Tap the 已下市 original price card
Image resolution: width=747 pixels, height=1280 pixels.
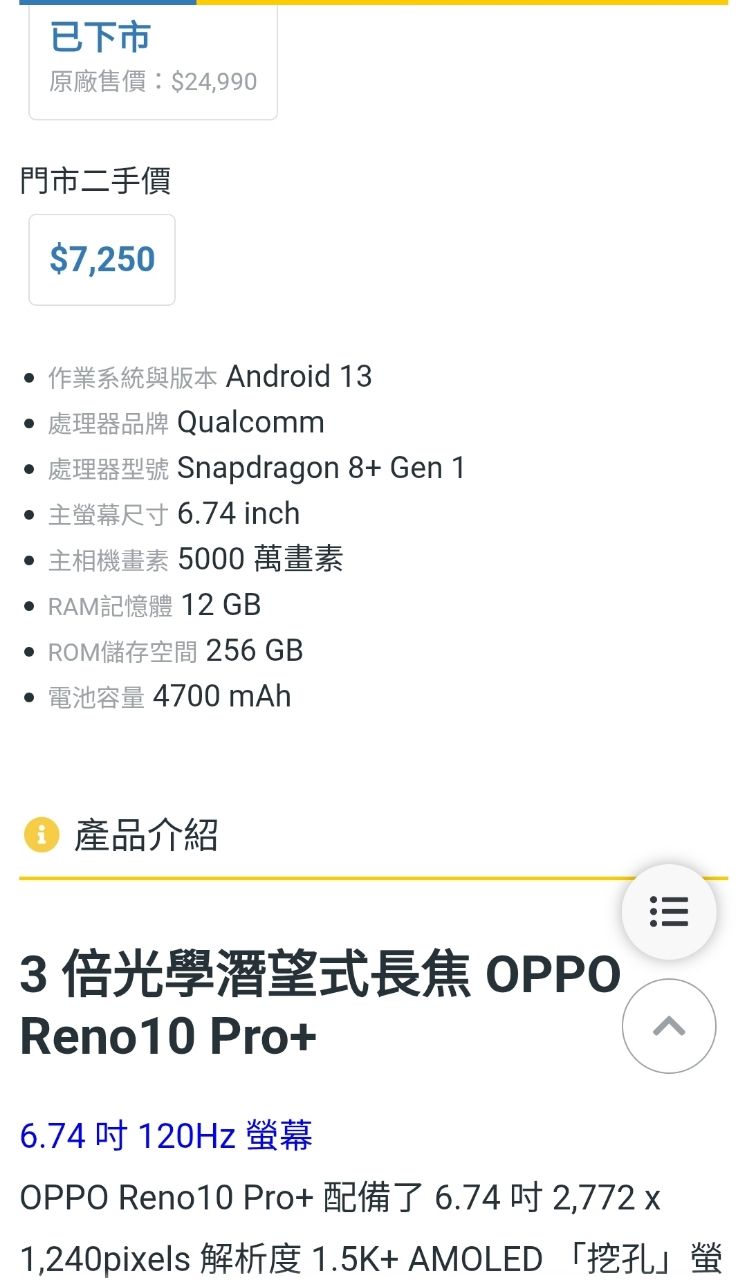click(x=152, y=60)
